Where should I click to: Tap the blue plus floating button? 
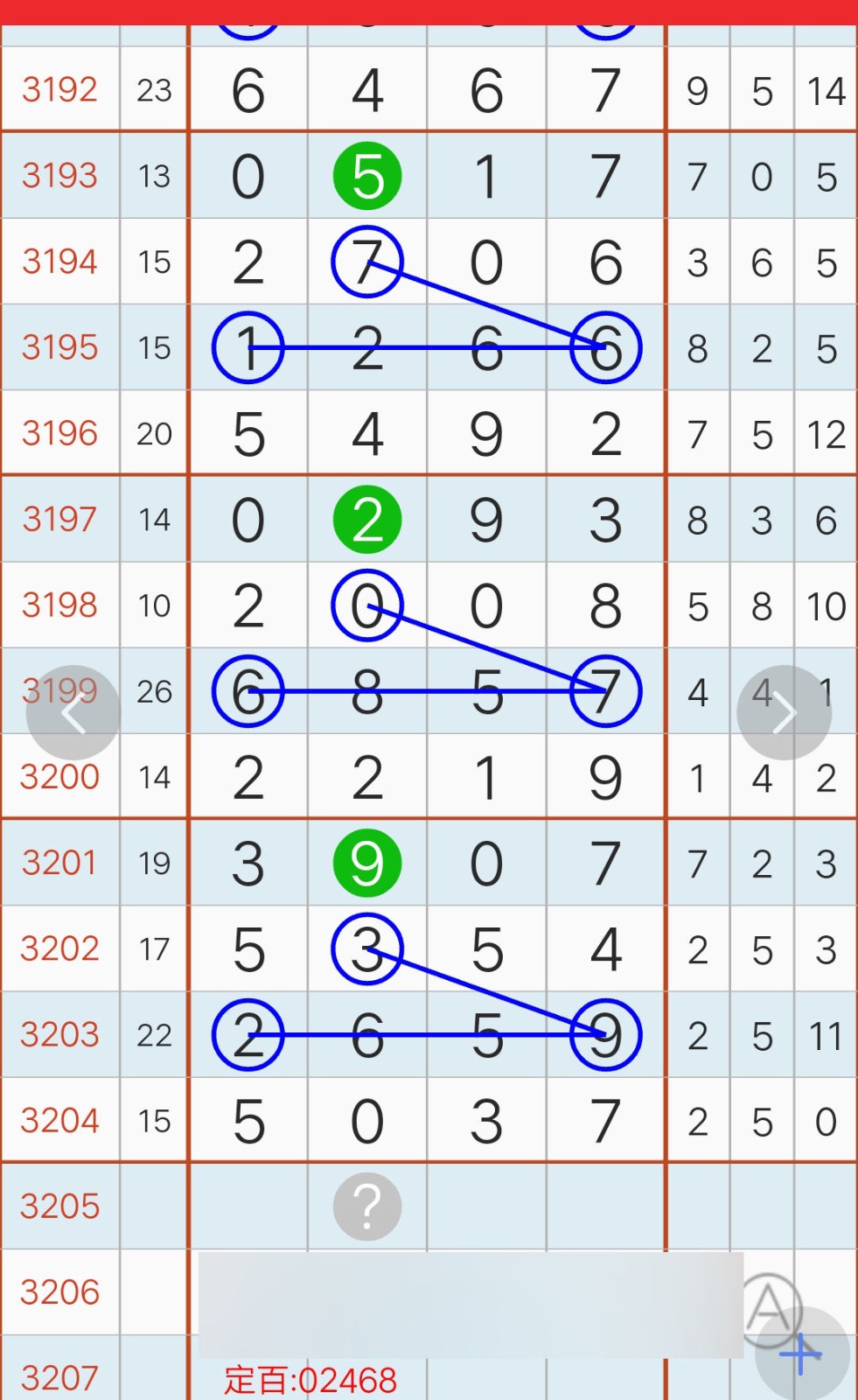point(802,1354)
